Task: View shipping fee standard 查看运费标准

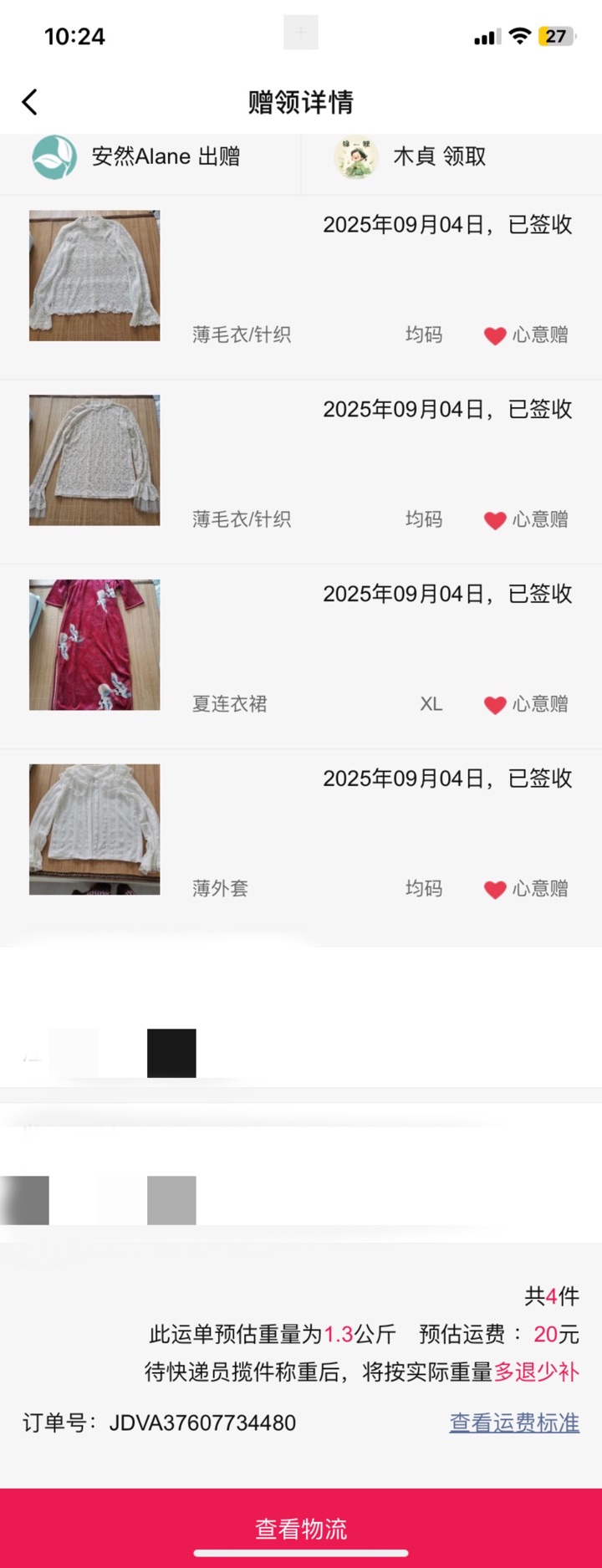Action: (514, 1422)
